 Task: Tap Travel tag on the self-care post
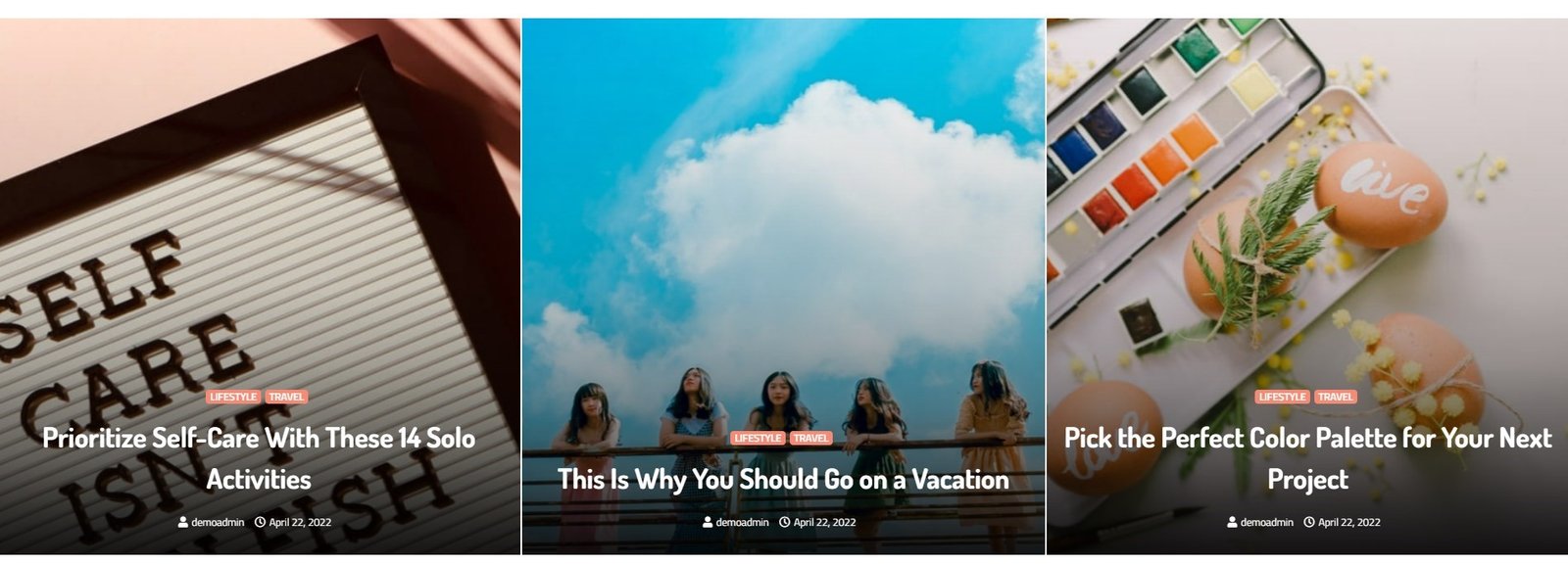pyautogui.click(x=286, y=397)
